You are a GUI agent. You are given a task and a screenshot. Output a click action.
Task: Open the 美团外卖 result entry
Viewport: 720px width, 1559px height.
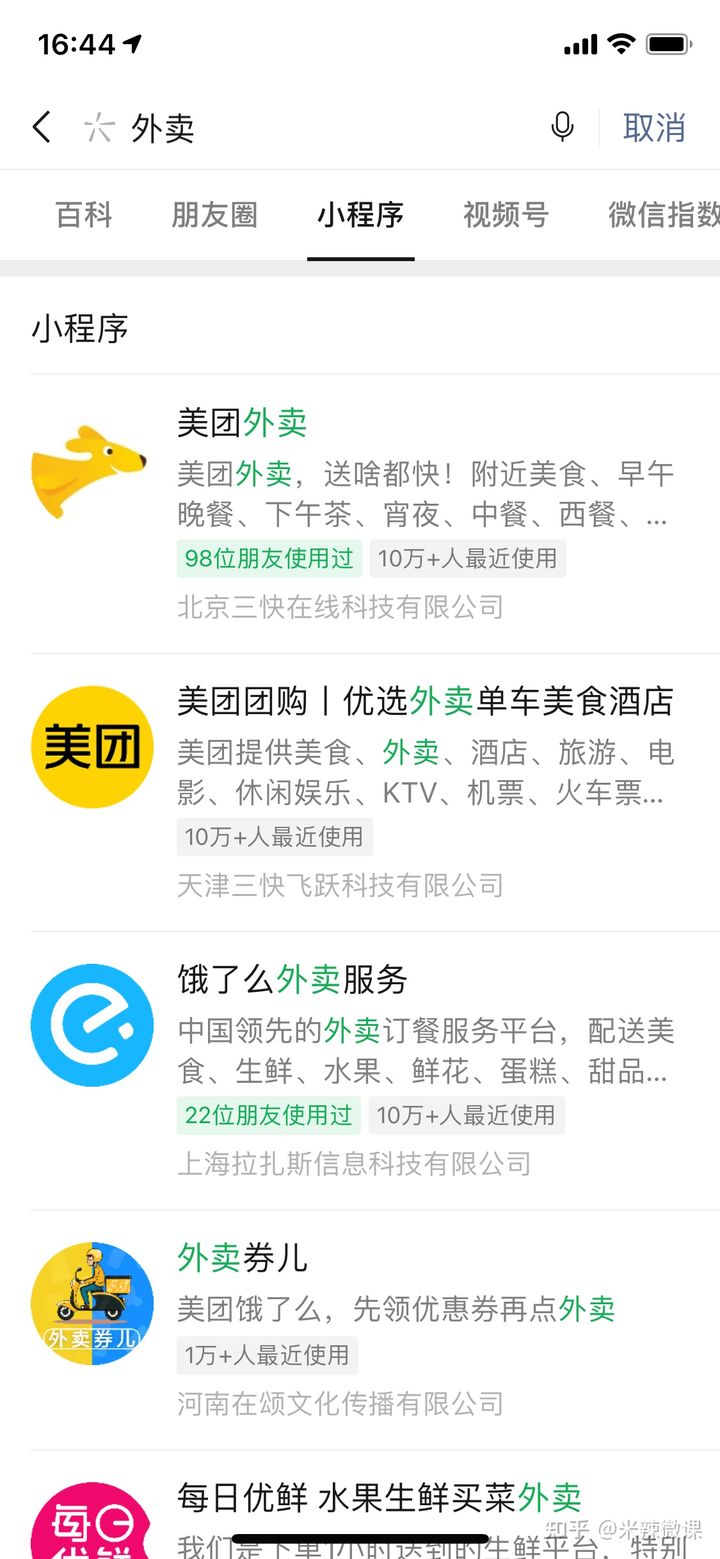(242, 425)
